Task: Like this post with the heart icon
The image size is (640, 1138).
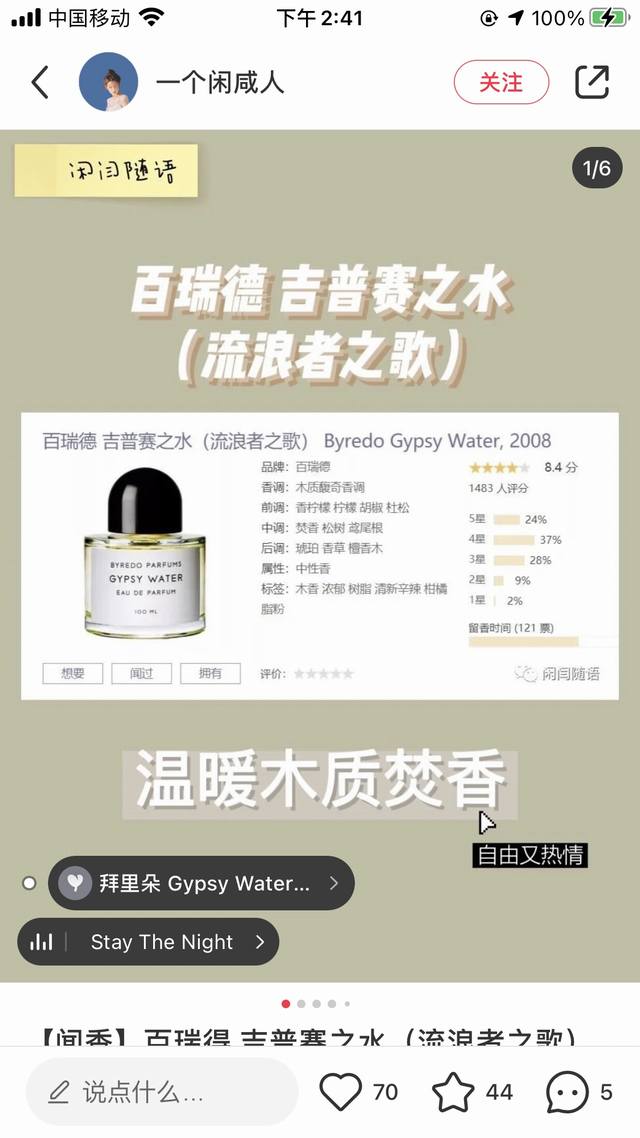Action: click(341, 1092)
